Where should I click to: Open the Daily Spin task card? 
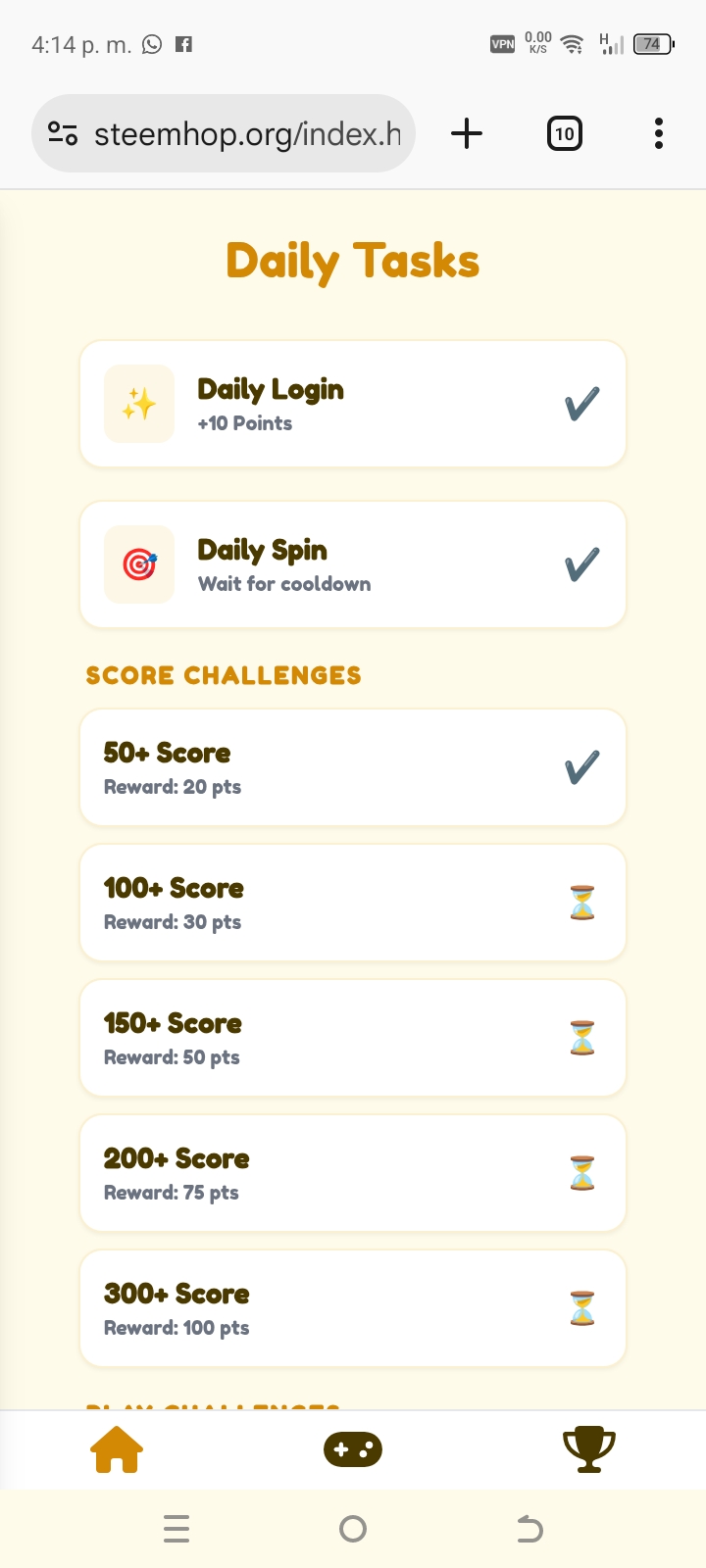tap(353, 564)
